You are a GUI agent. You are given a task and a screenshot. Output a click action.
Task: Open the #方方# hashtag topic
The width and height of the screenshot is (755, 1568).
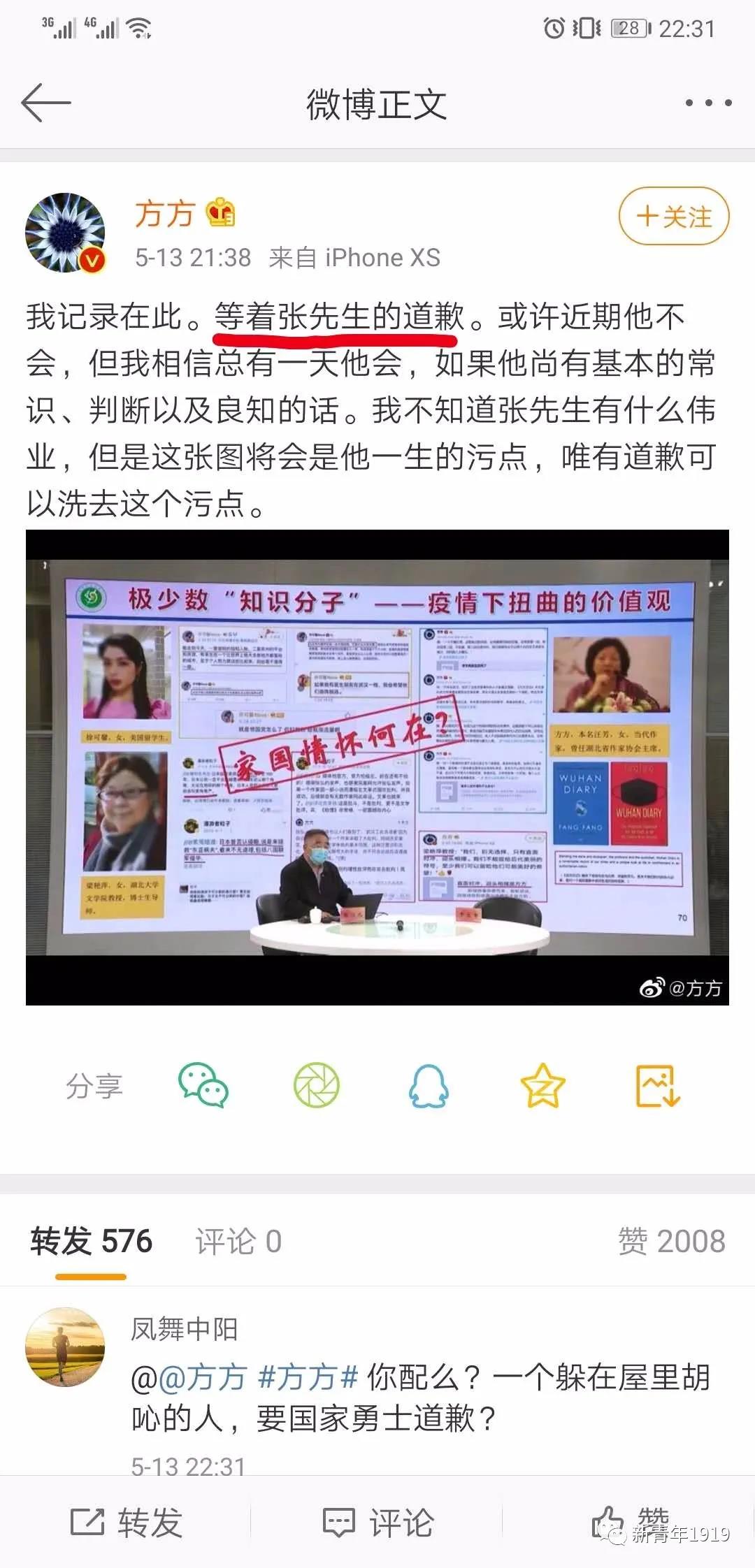click(x=308, y=1377)
